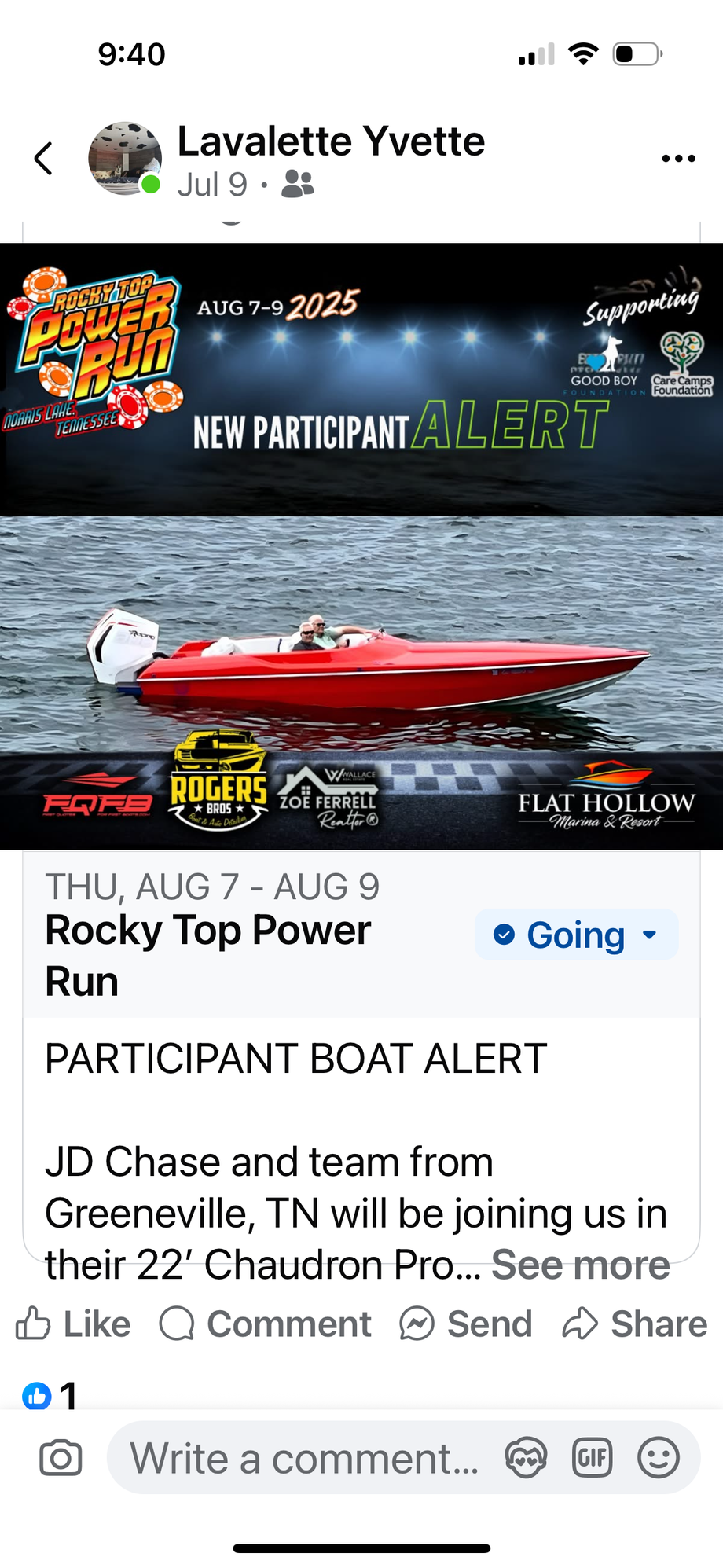Send this post via Messenger
The image size is (723, 1568).
[x=465, y=1324]
